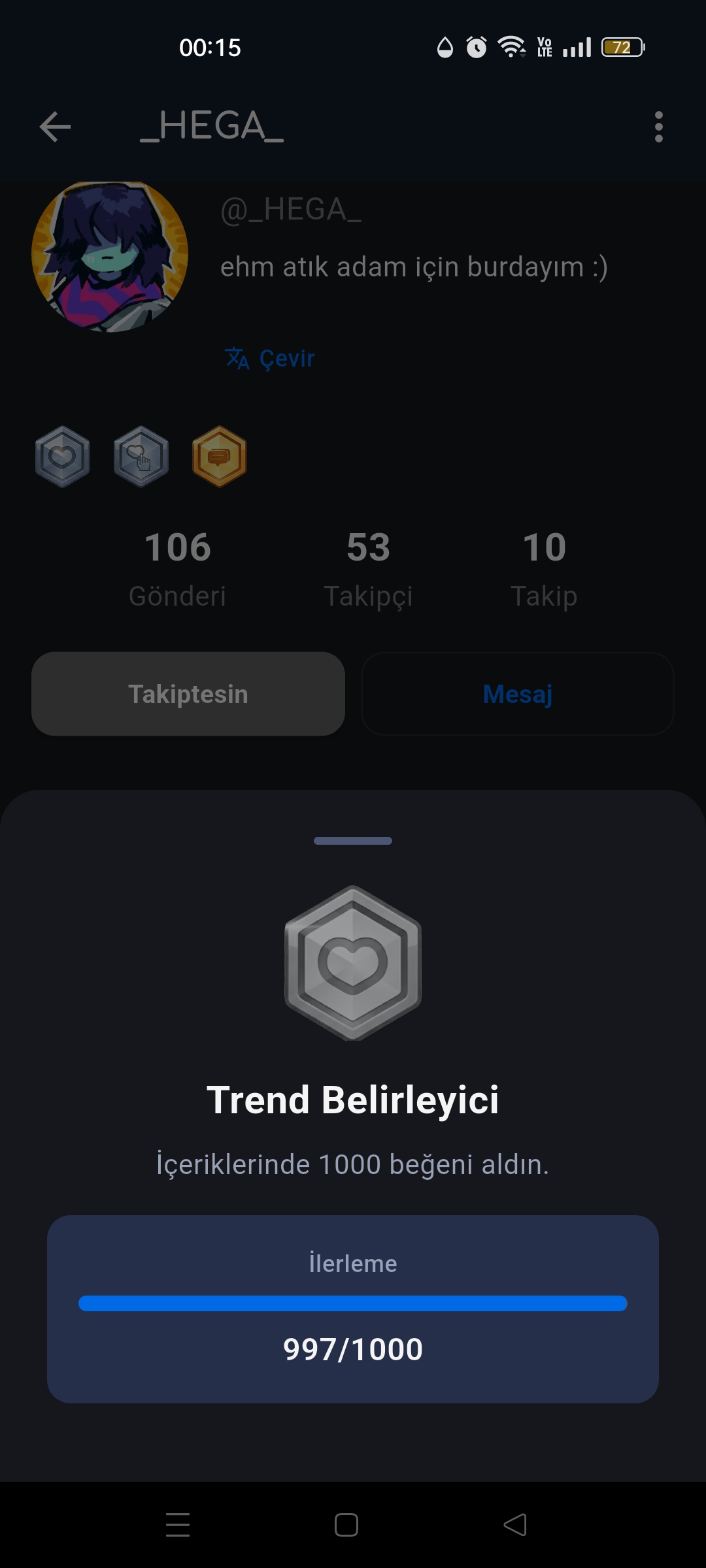The width and height of the screenshot is (706, 1568).
Task: Tap the system back button
Action: (515, 1525)
